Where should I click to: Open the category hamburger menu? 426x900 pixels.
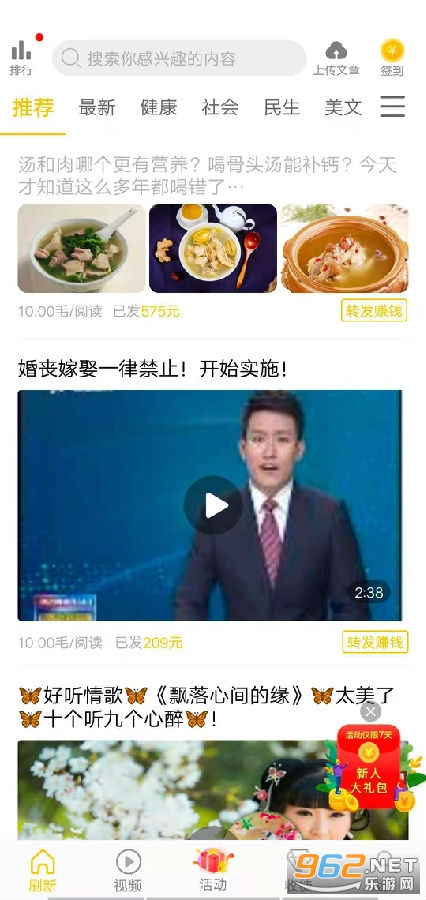point(393,107)
